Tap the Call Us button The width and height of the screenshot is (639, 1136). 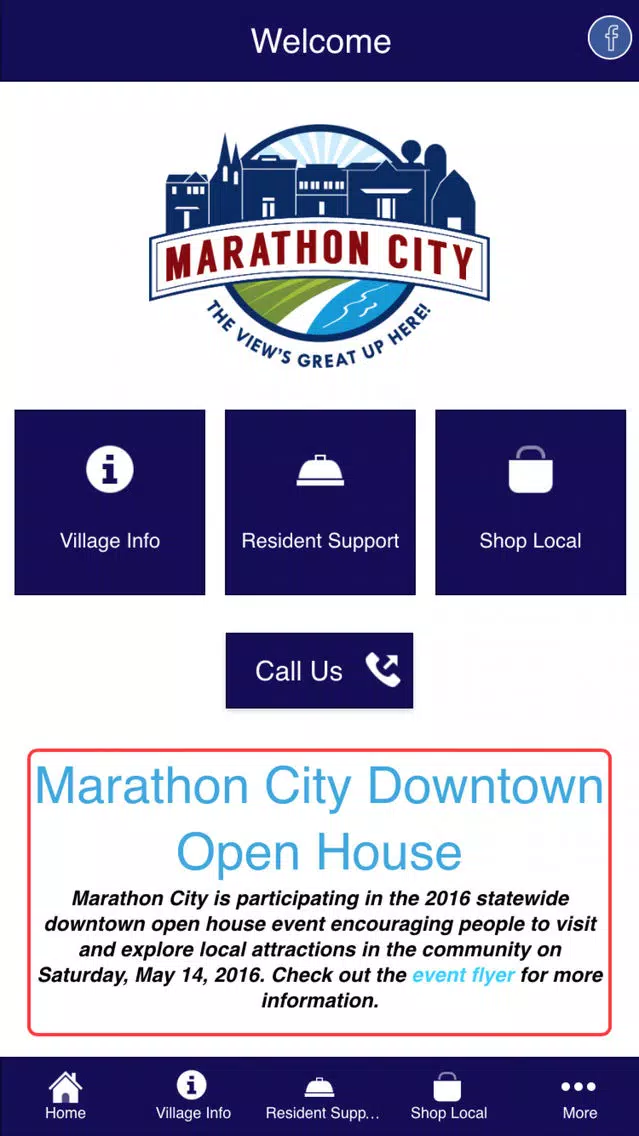pos(320,670)
